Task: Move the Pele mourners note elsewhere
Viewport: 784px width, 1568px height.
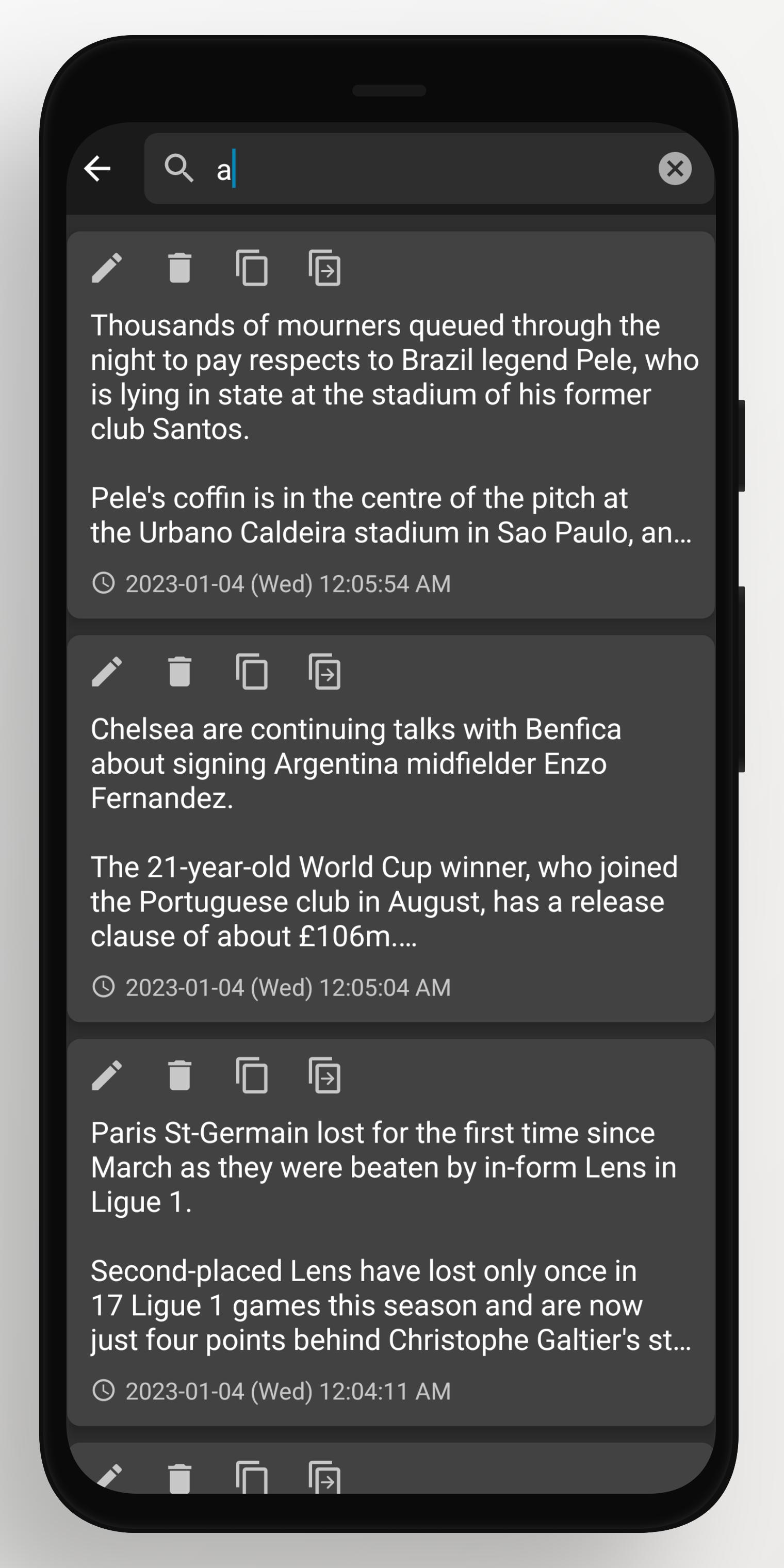Action: (x=324, y=268)
